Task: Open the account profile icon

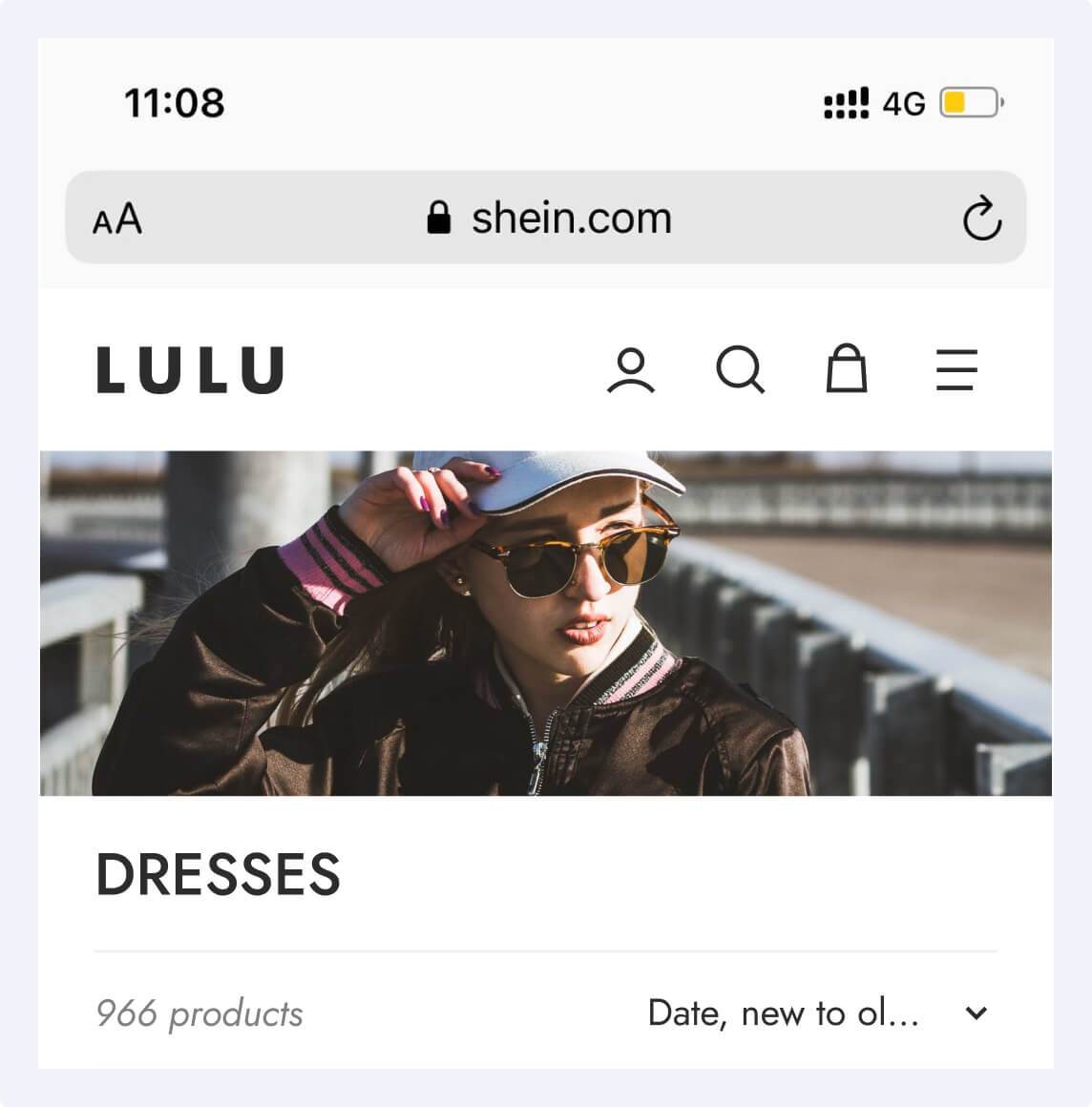Action: pyautogui.click(x=631, y=370)
